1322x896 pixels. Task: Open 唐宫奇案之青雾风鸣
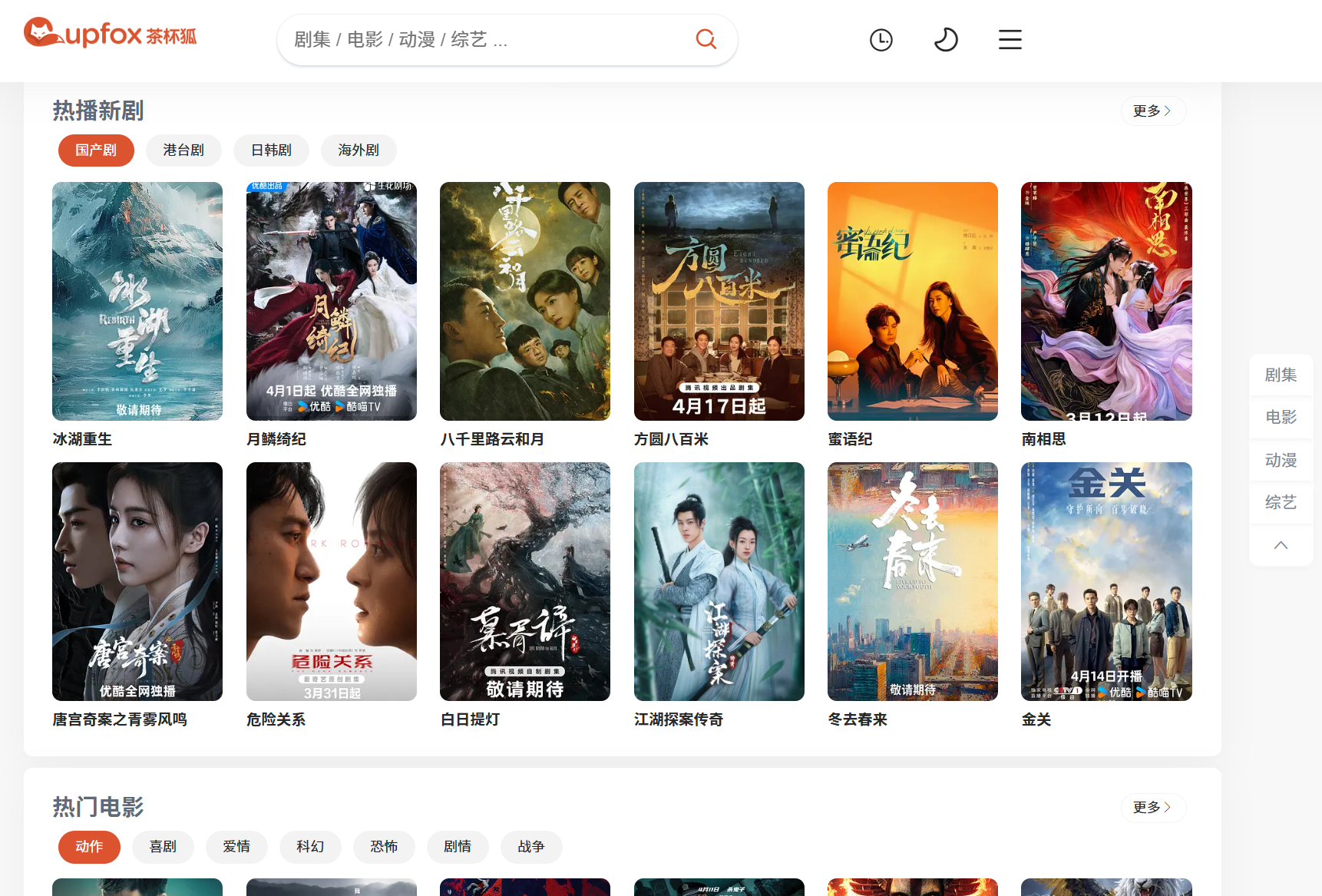point(137,581)
